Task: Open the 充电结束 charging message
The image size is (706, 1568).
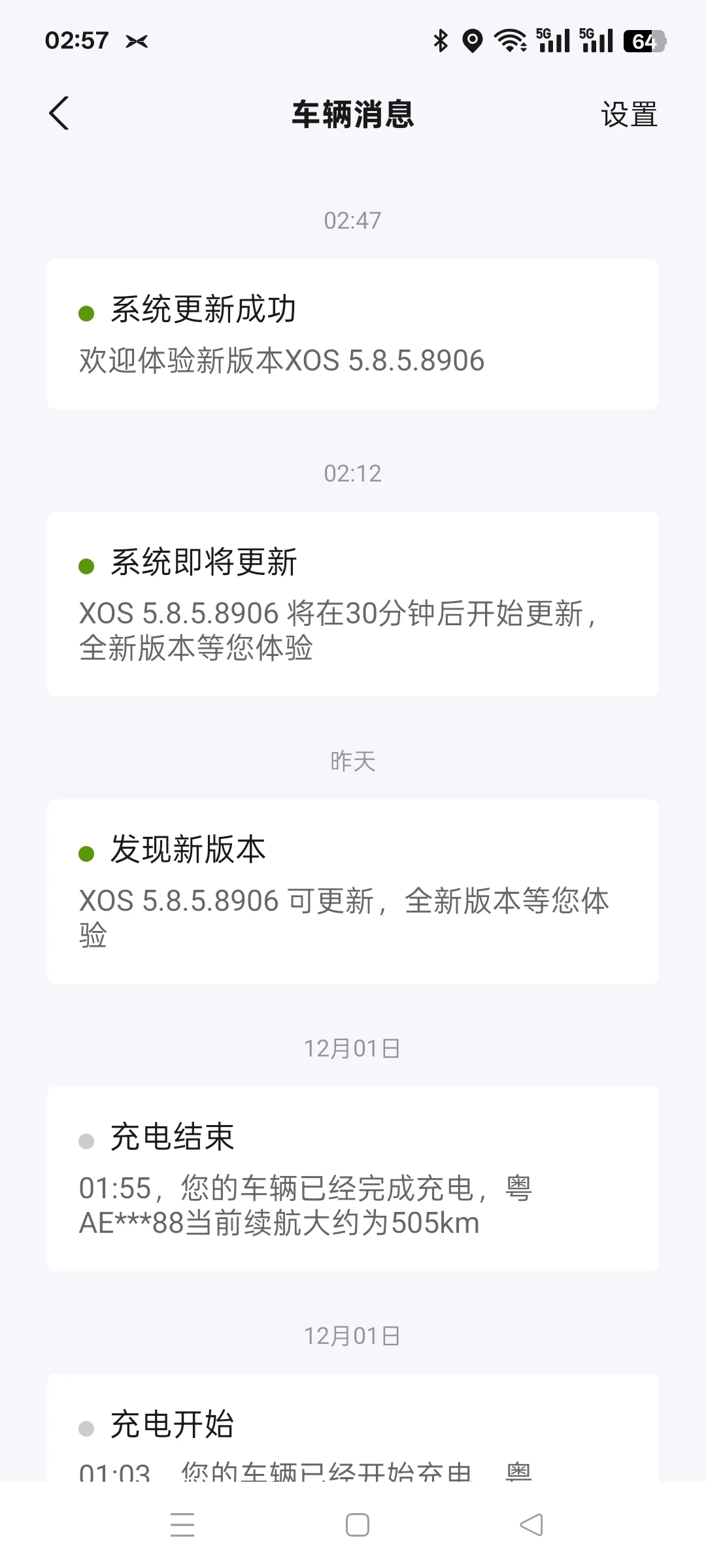Action: coord(353,1179)
